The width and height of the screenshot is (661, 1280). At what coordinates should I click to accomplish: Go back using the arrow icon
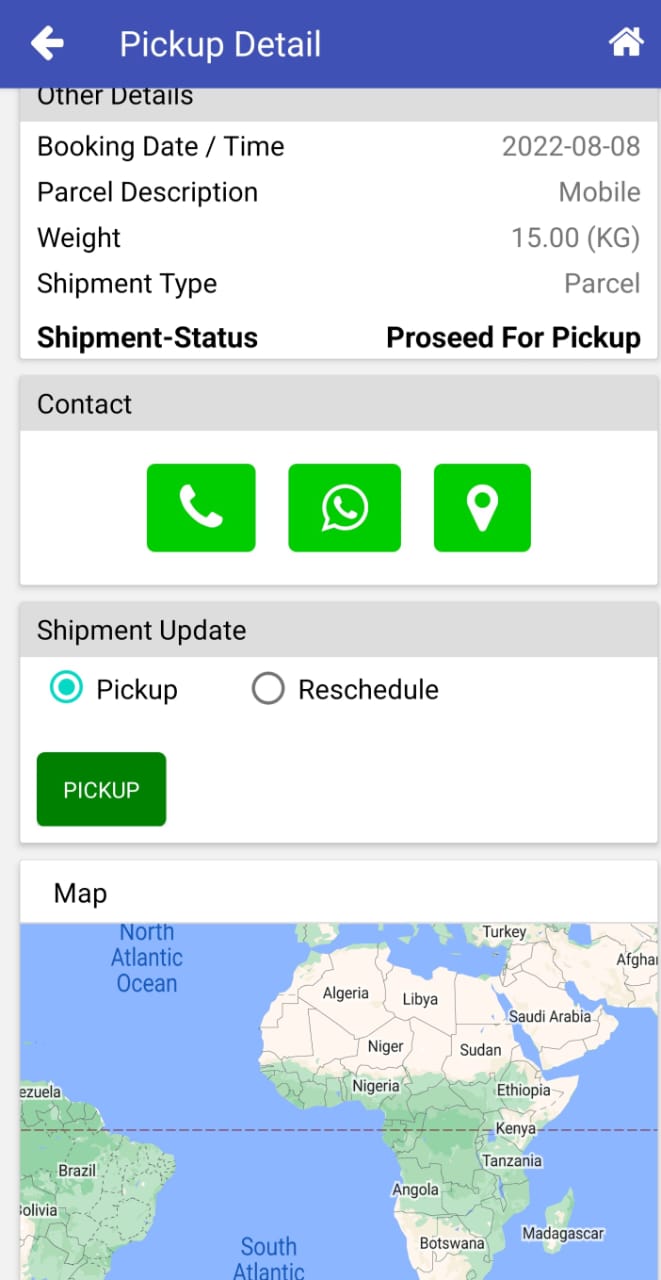(47, 43)
